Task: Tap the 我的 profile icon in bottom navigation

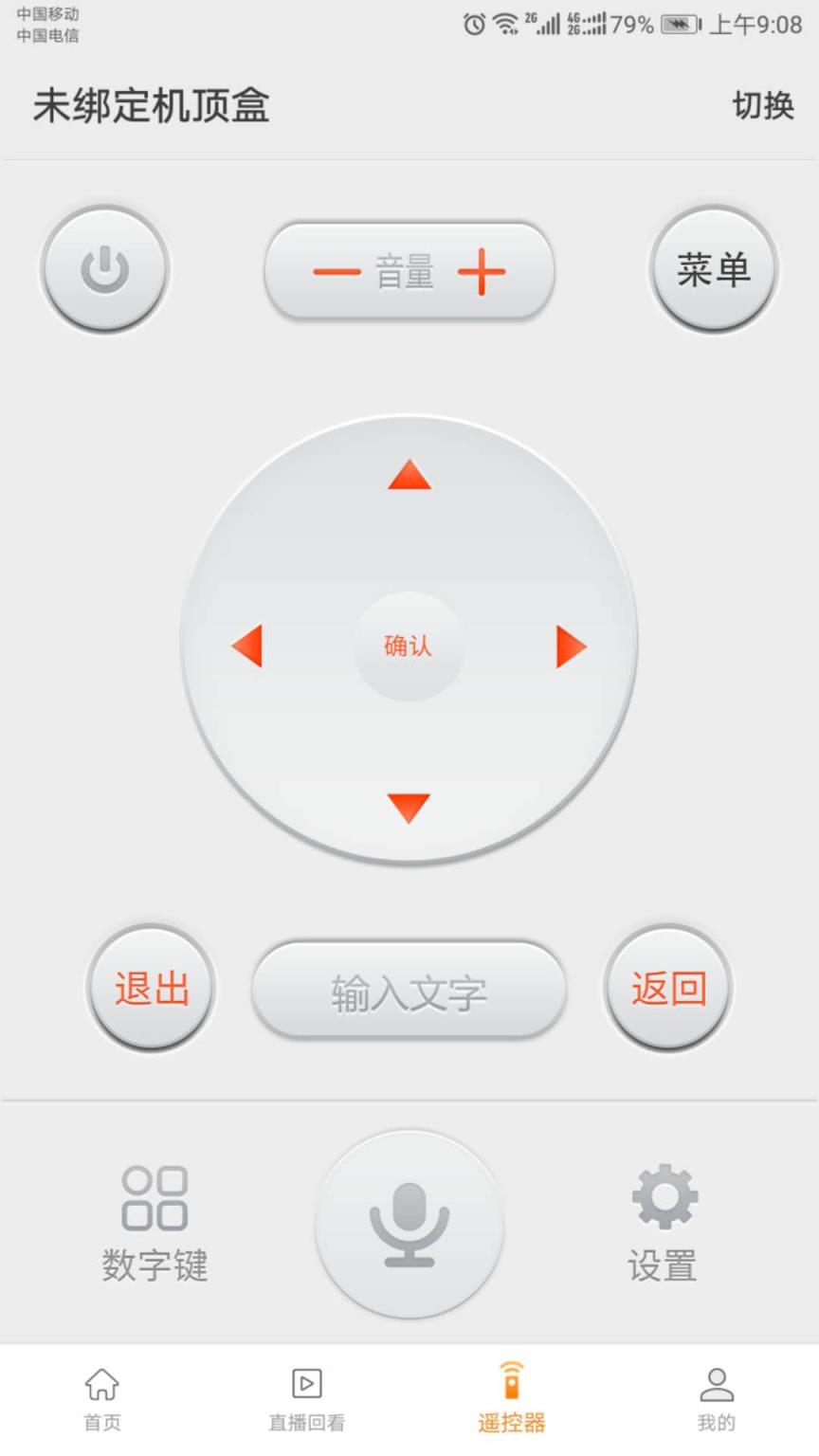Action: (716, 1391)
